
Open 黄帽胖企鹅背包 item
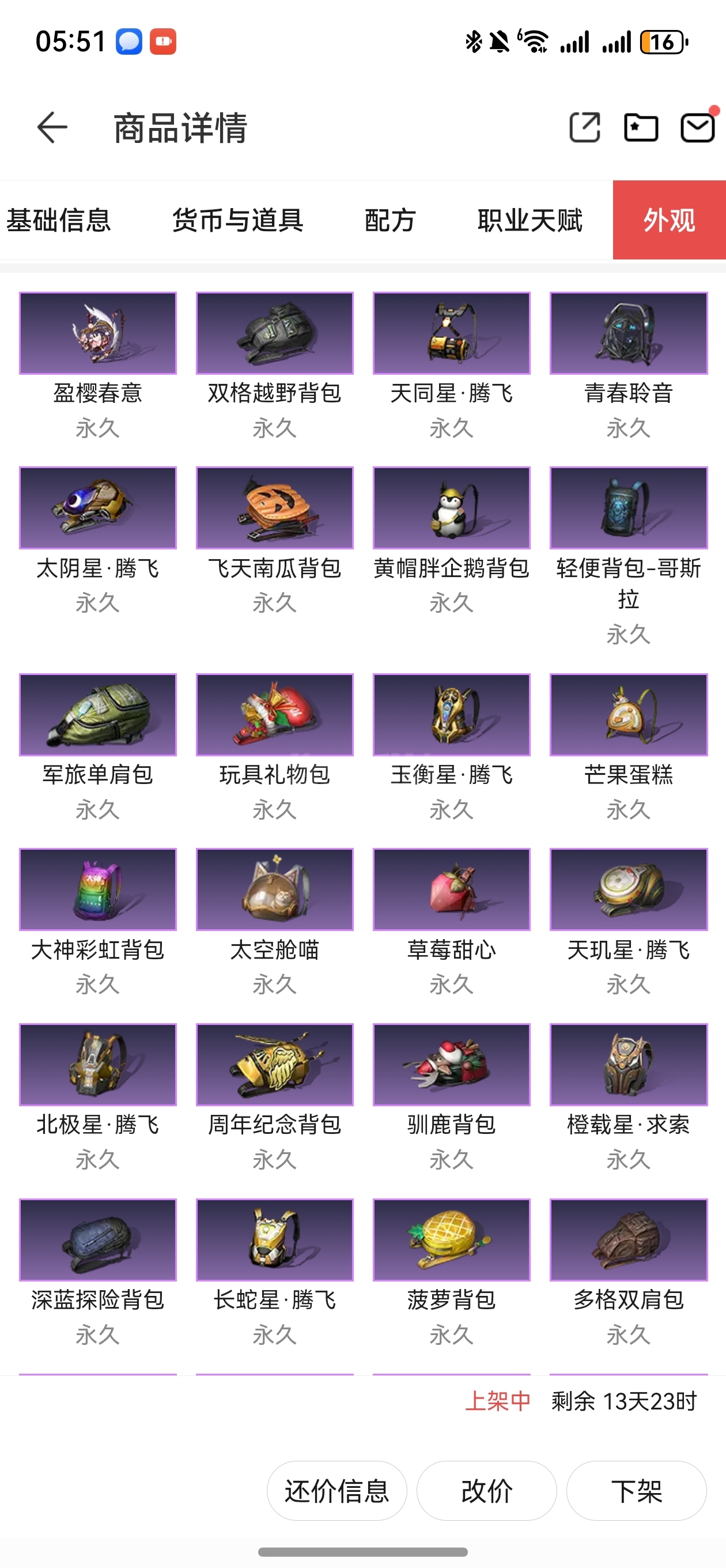click(x=452, y=508)
